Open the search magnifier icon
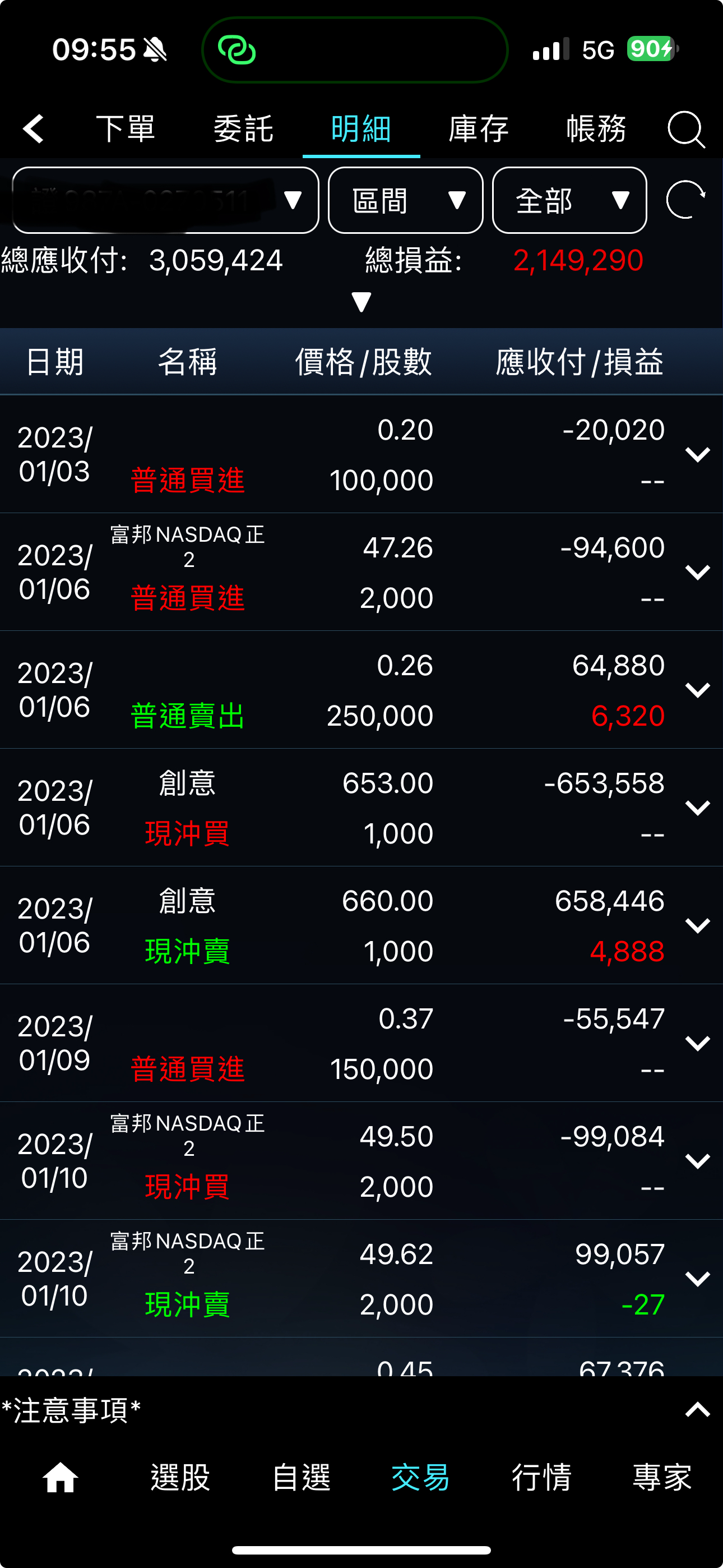The width and height of the screenshot is (723, 1568). point(686,130)
